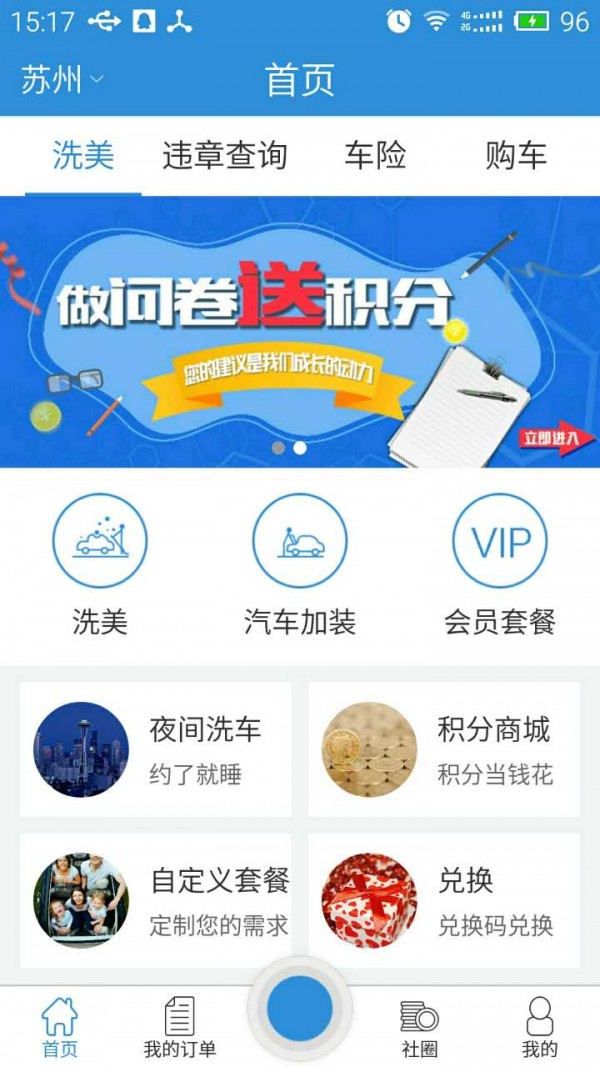Open the 兑换 redeem code card
The image size is (600, 1067).
[x=444, y=900]
